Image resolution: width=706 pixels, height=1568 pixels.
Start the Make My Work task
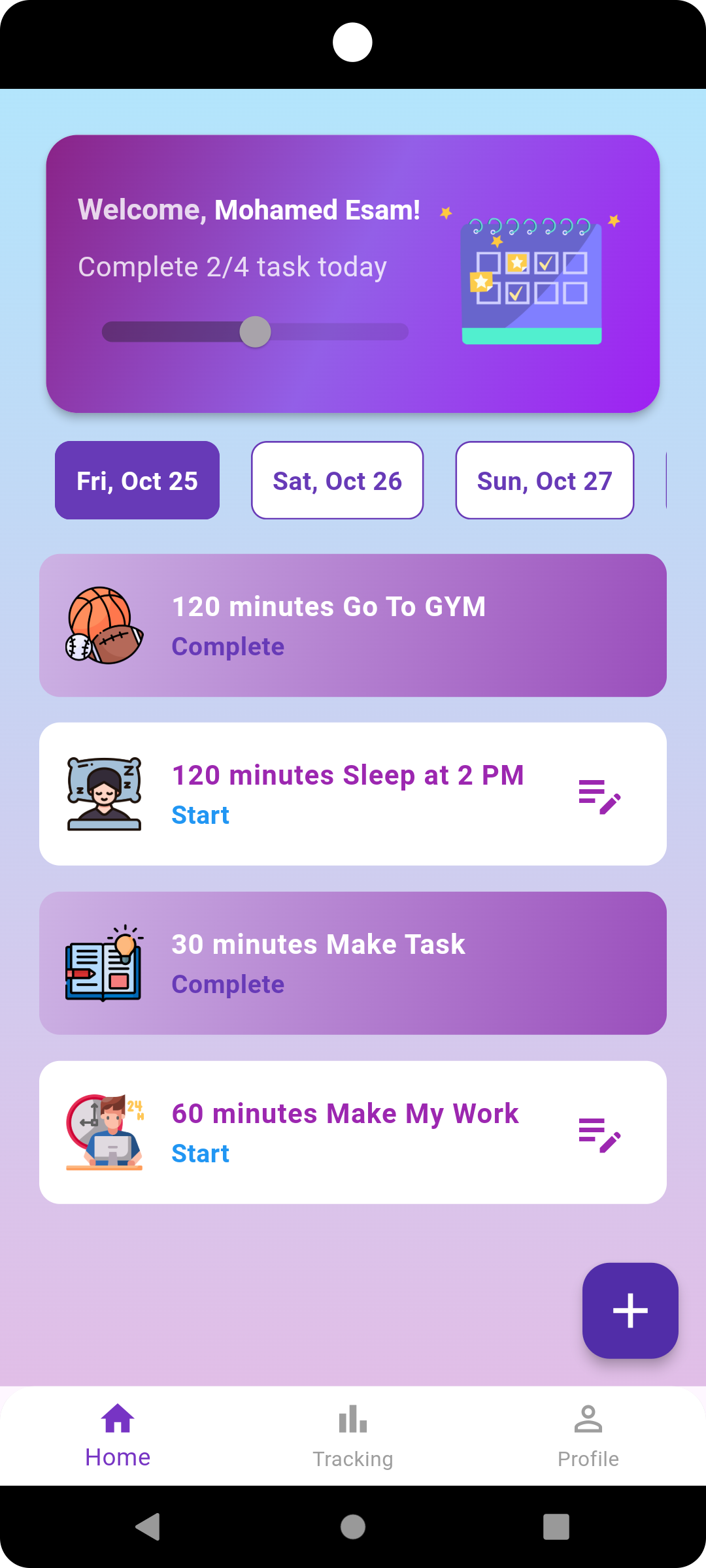click(x=200, y=1154)
